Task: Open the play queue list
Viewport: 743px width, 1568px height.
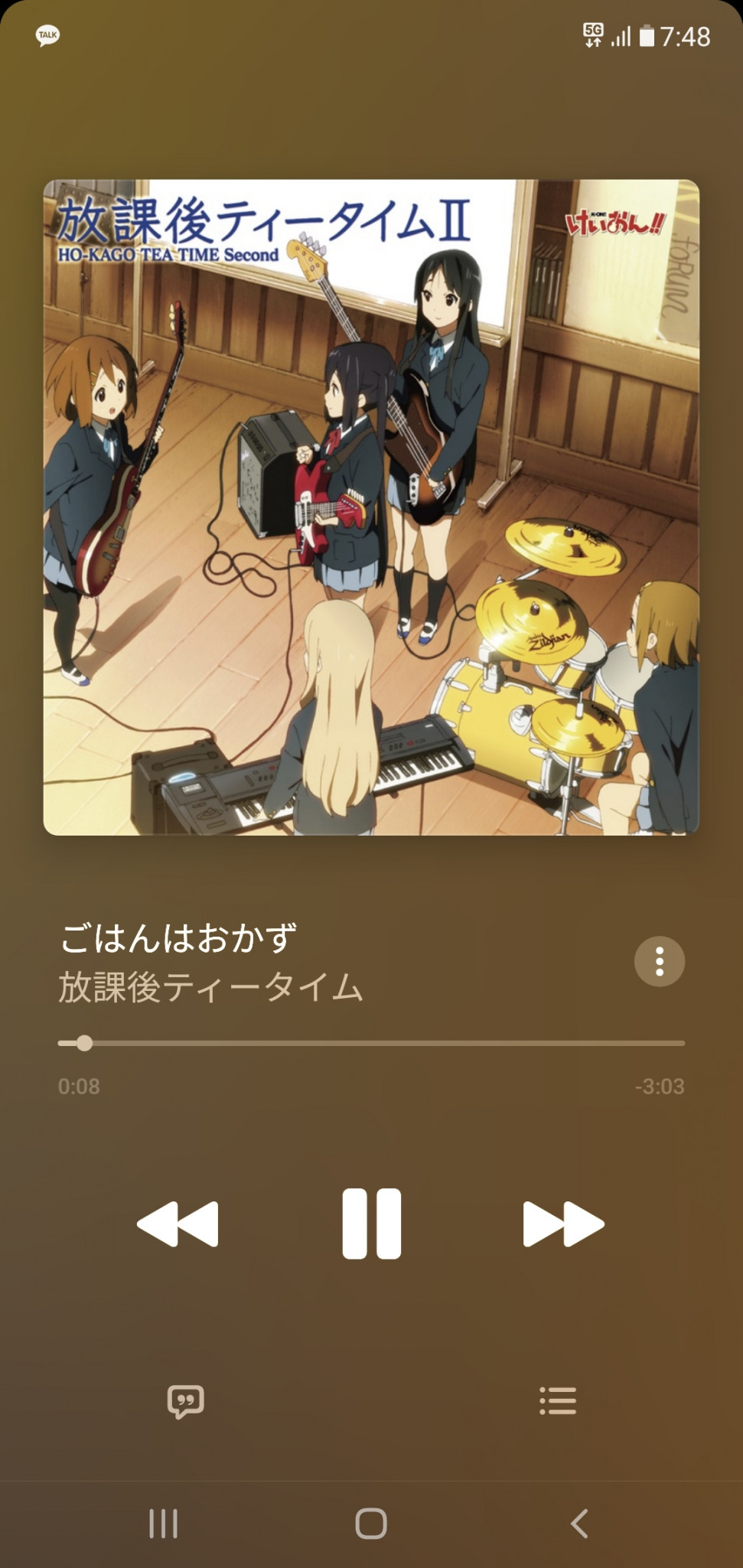Action: [558, 1401]
